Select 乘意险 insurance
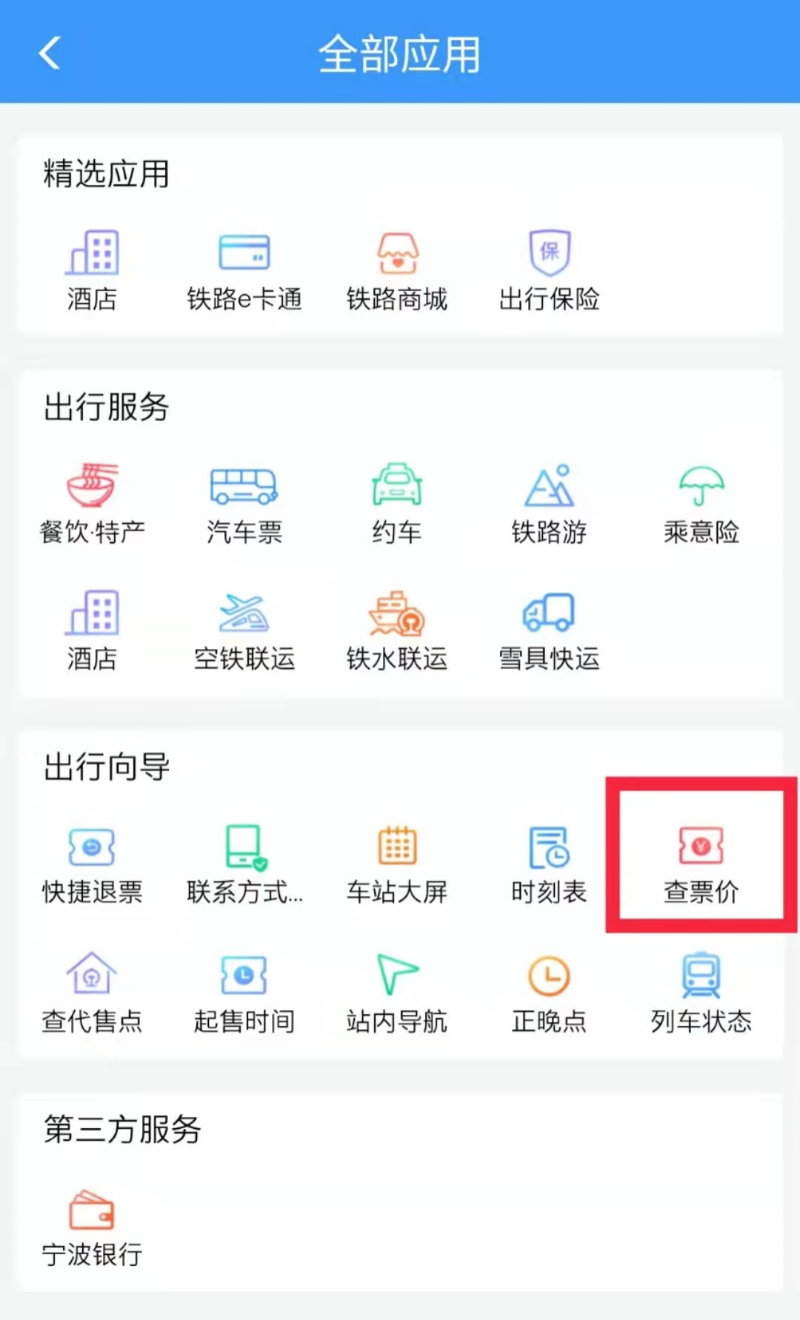 701,503
